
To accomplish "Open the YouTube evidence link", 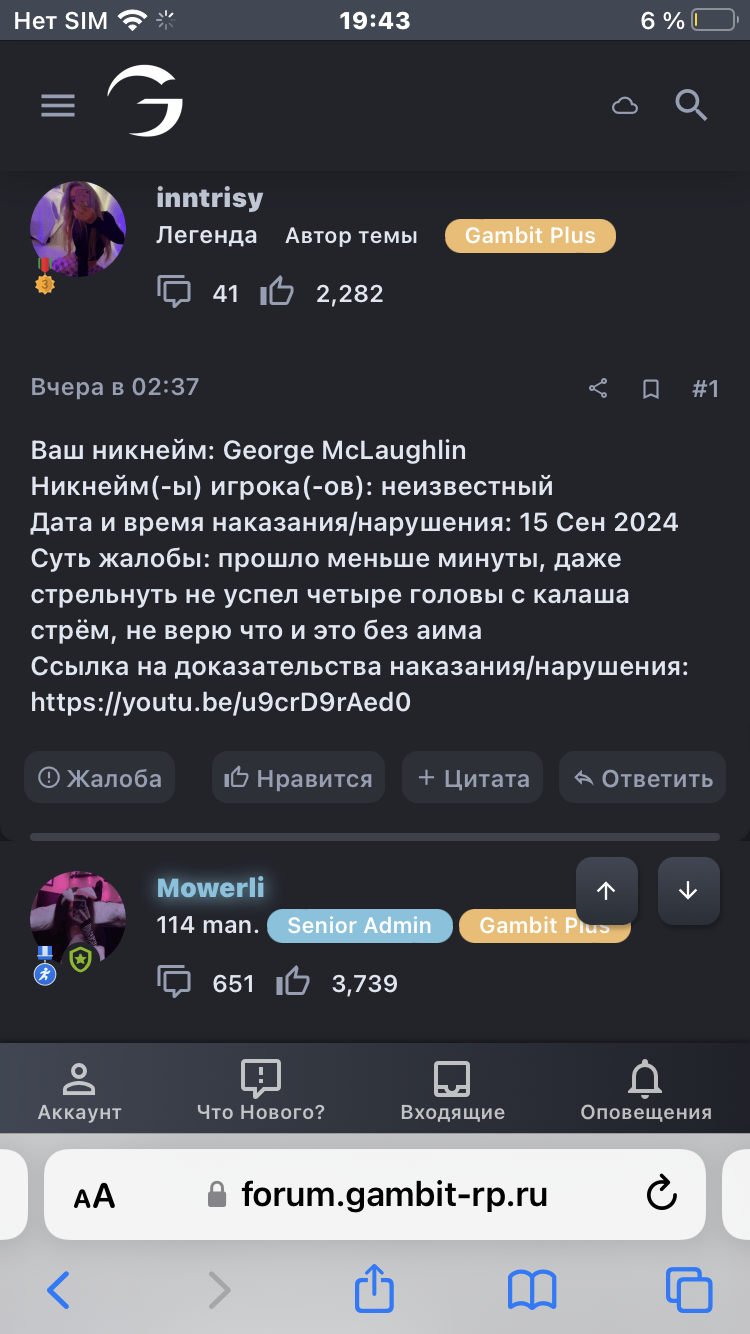I will pos(220,703).
